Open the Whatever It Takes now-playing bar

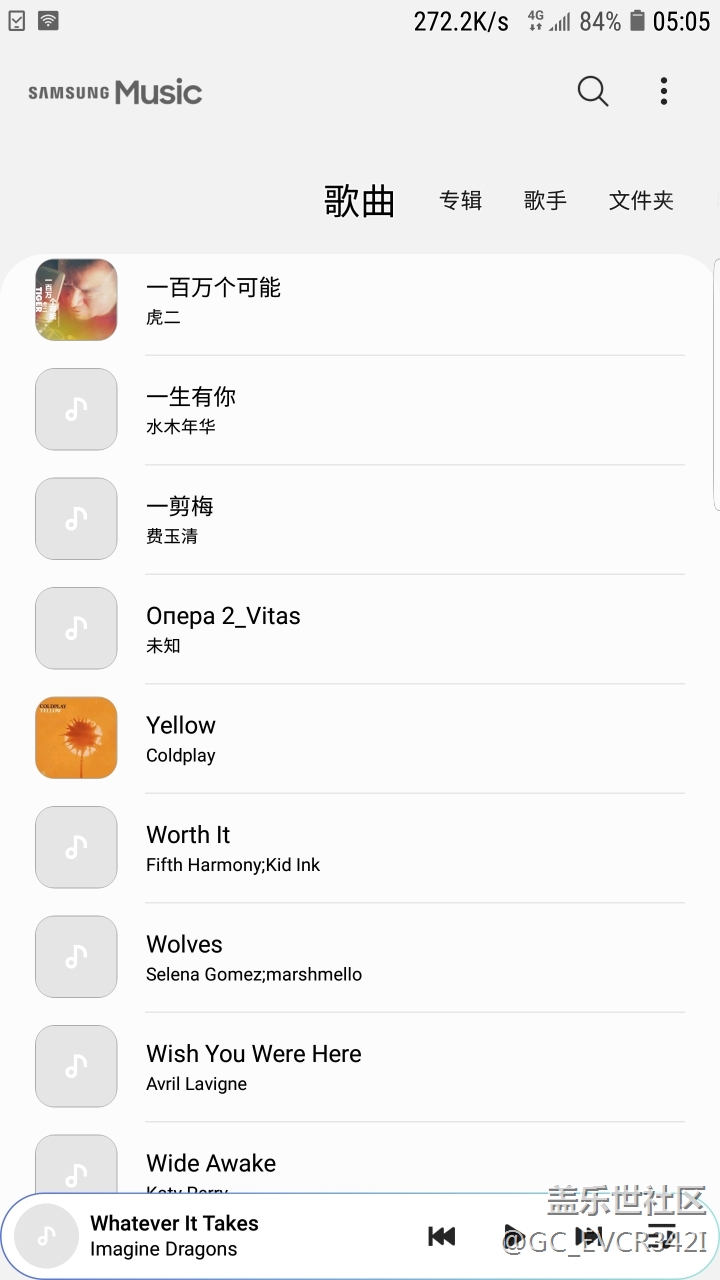[200, 1236]
